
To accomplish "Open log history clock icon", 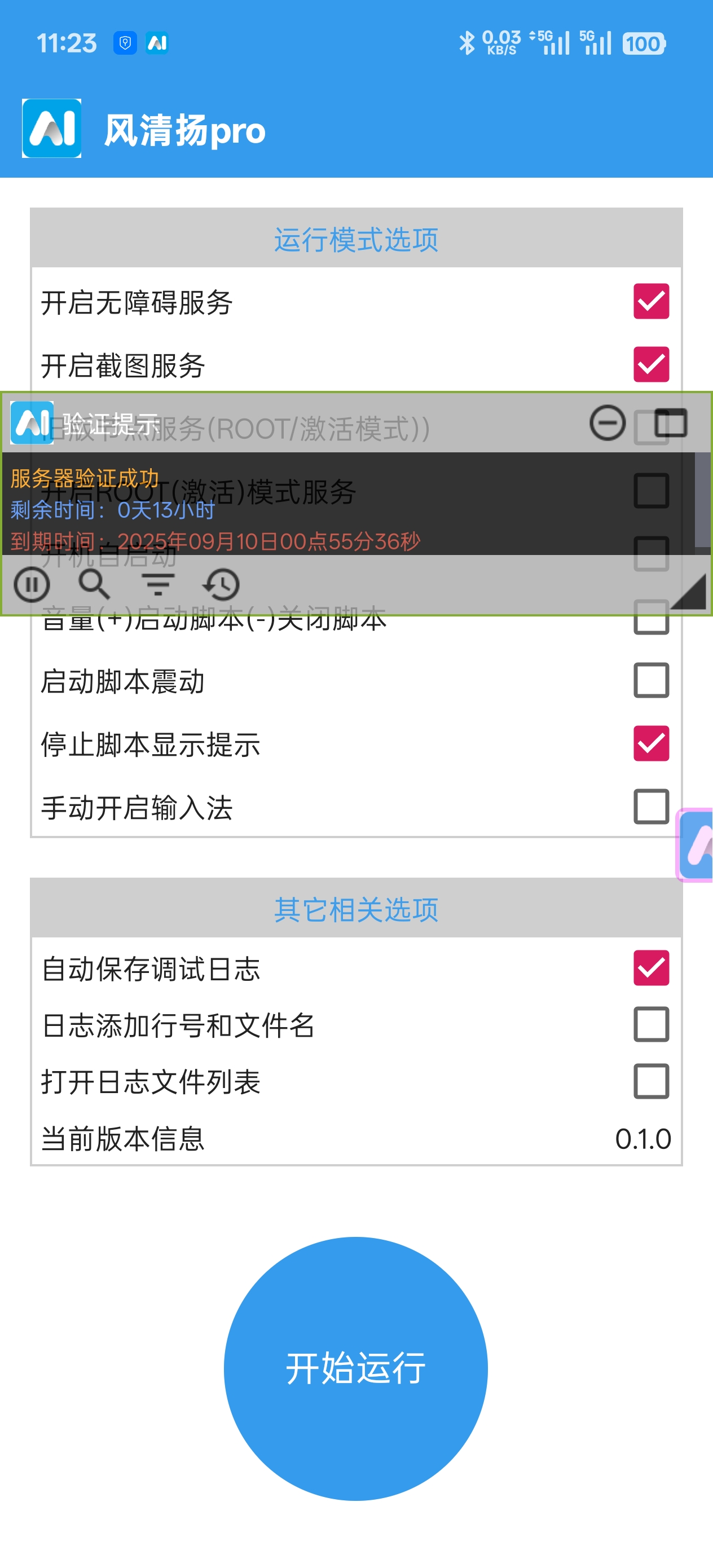I will (221, 584).
